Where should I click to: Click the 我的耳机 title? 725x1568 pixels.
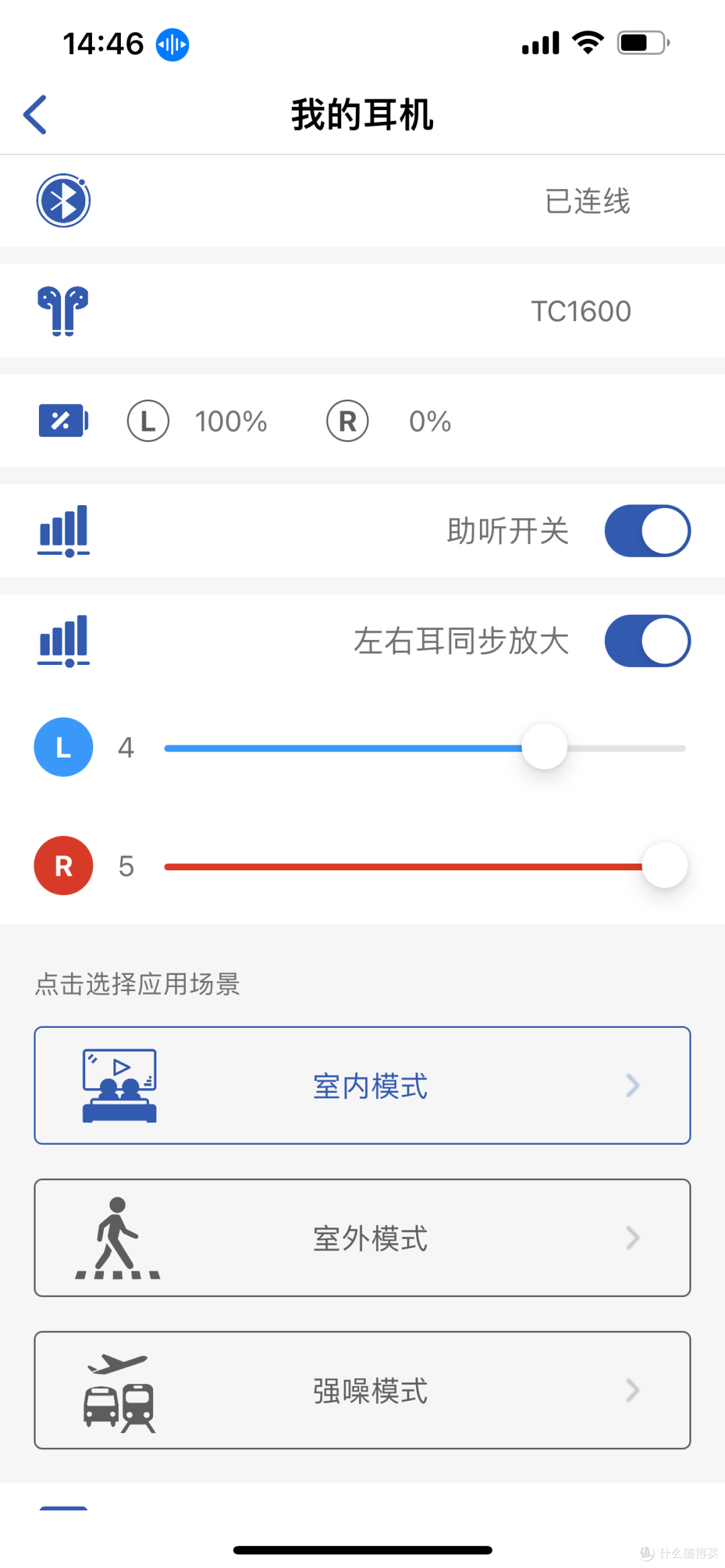click(x=362, y=114)
